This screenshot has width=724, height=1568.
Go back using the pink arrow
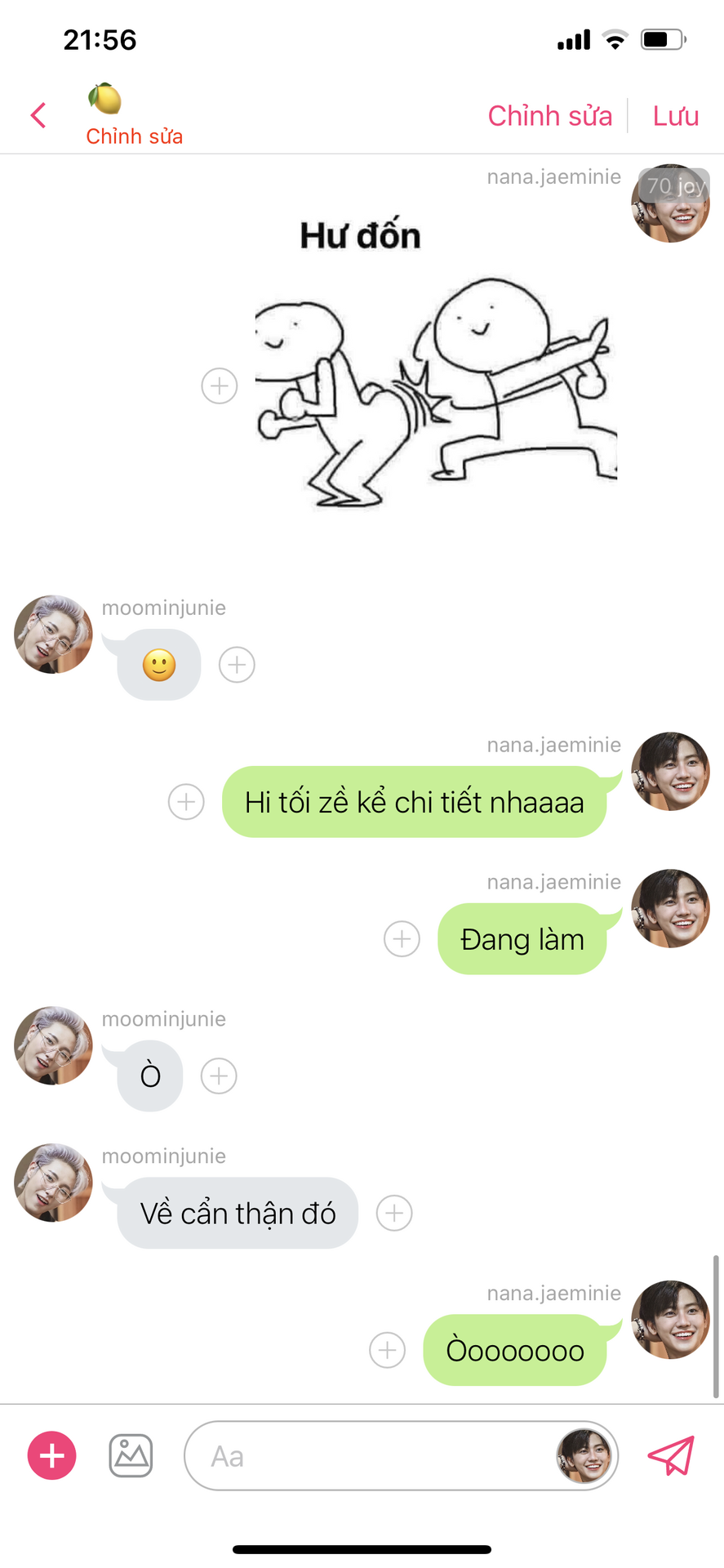[38, 115]
